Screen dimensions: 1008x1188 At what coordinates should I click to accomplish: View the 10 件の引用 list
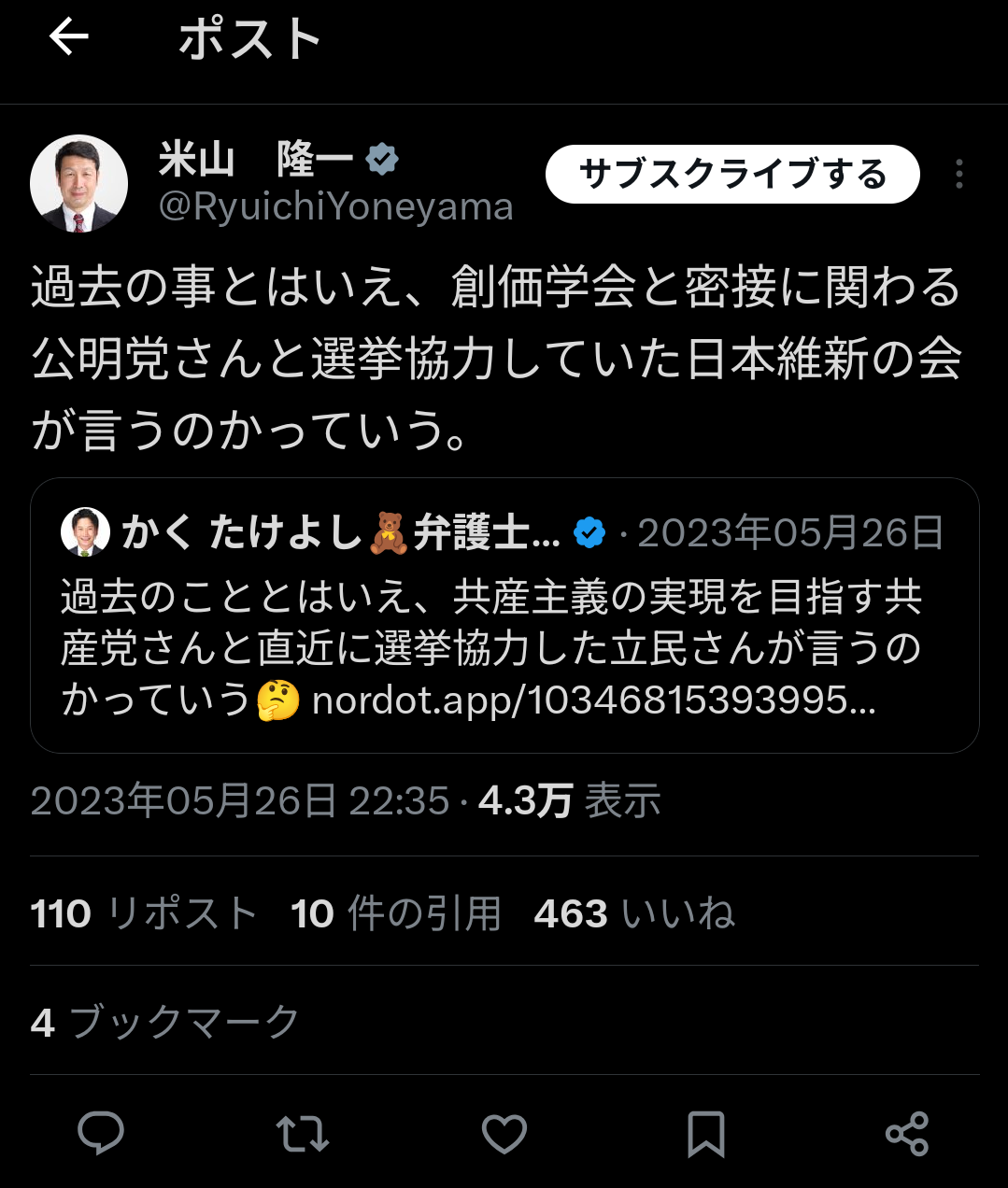click(396, 913)
